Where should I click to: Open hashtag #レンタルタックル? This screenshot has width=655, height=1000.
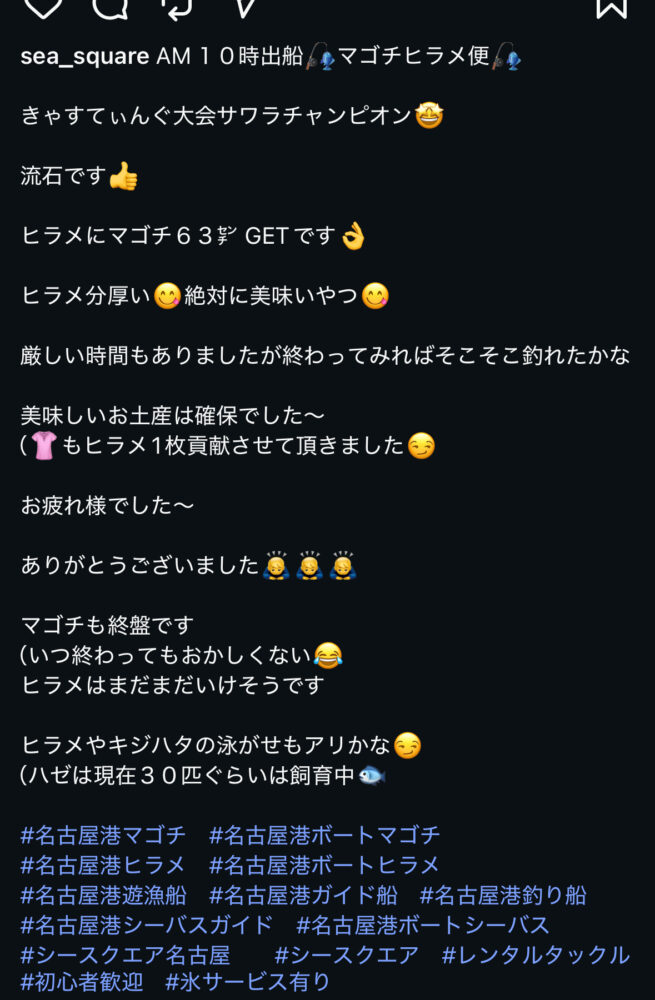coord(536,955)
